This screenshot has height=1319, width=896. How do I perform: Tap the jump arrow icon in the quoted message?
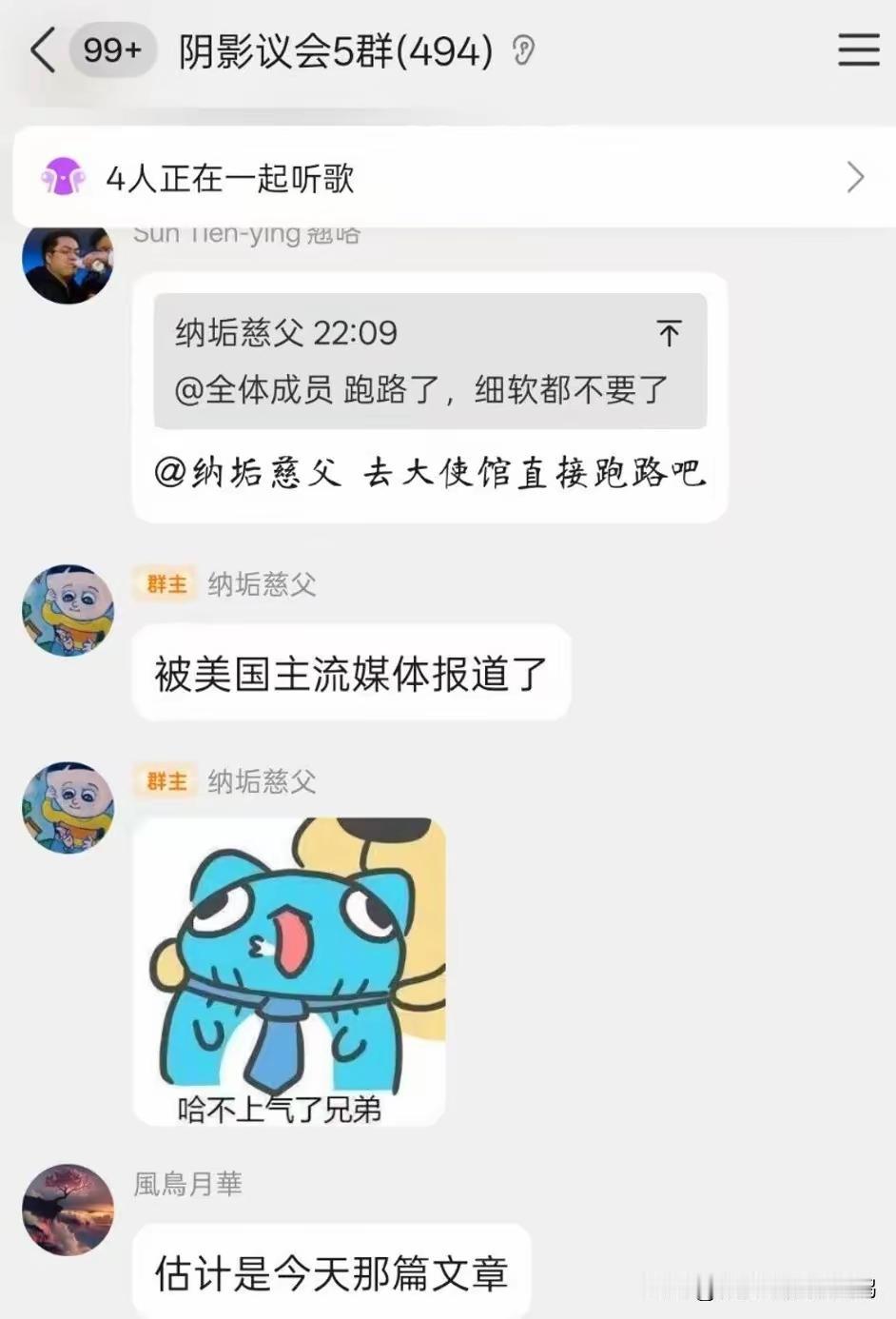click(x=671, y=334)
